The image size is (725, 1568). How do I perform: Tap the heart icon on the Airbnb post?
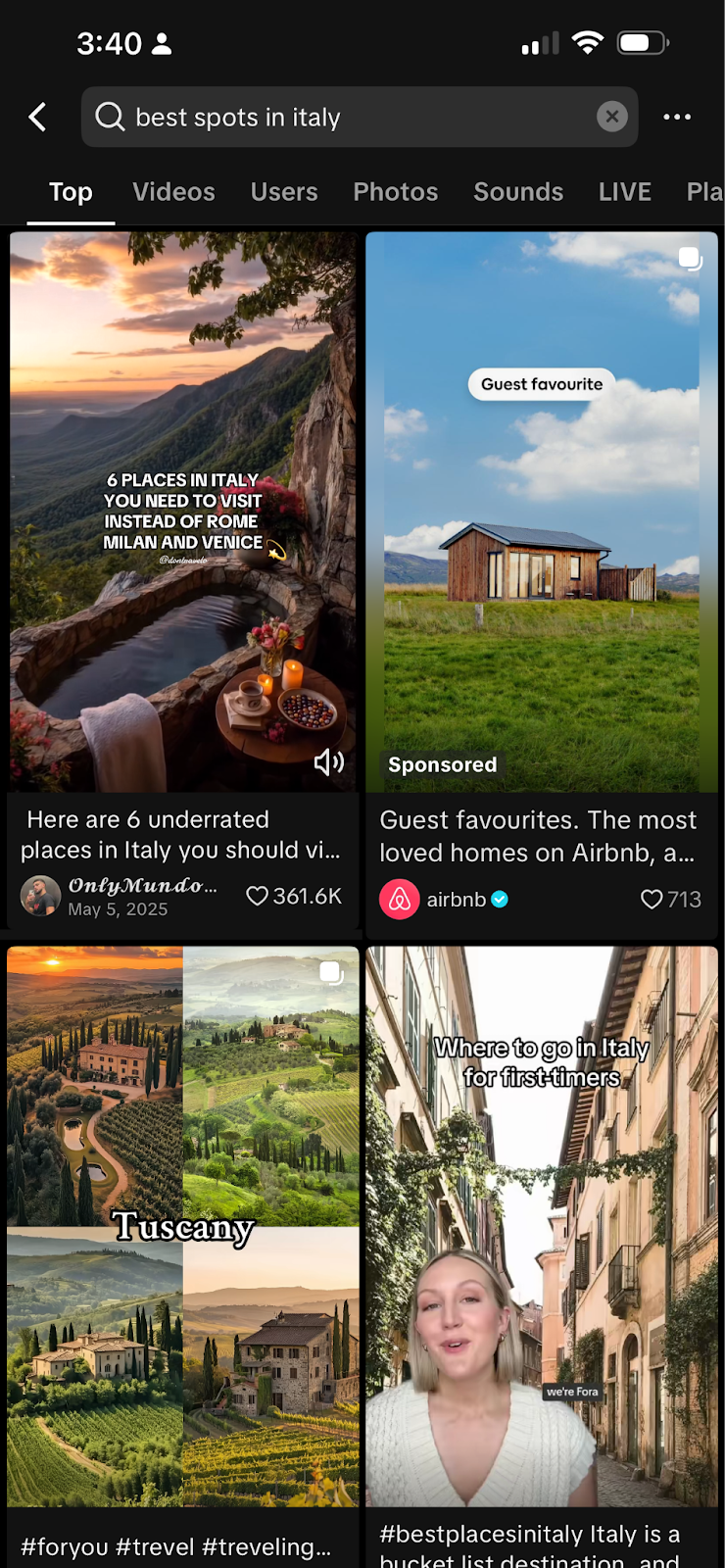pyautogui.click(x=651, y=899)
